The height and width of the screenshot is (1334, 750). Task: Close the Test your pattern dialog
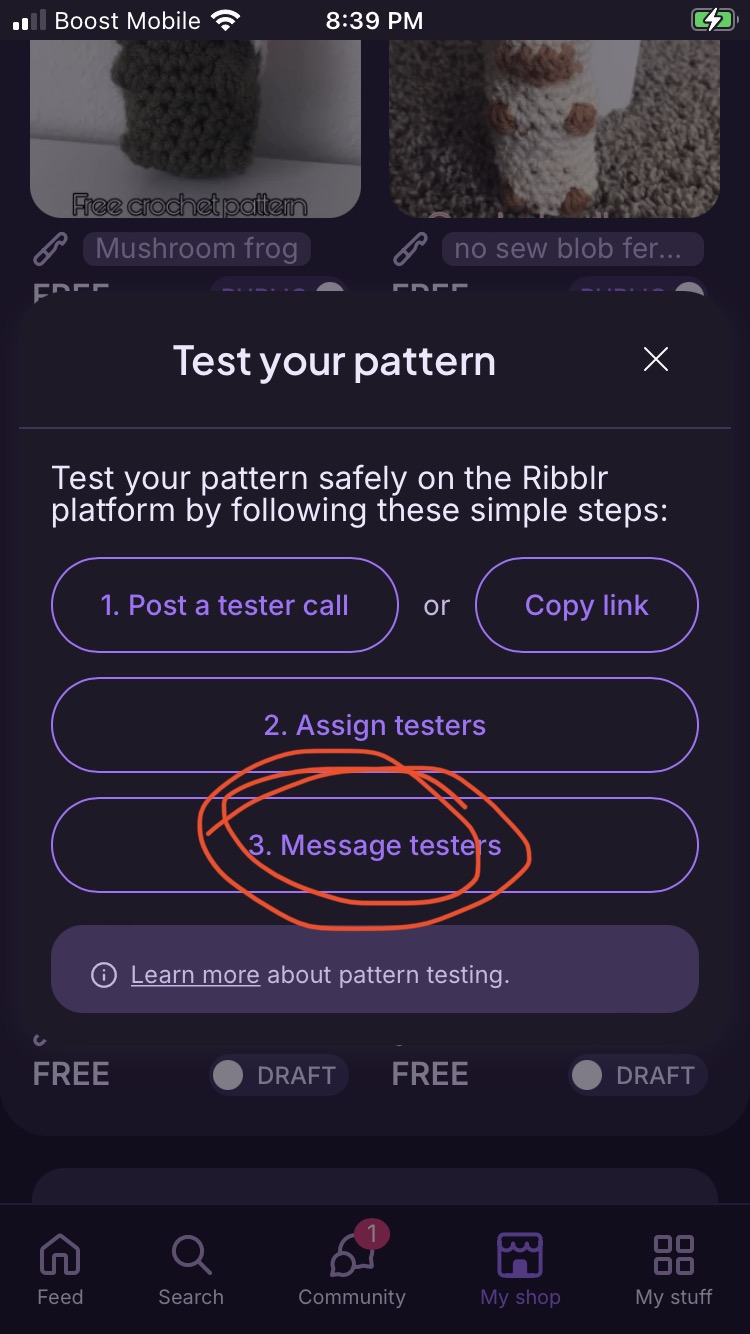(x=656, y=360)
